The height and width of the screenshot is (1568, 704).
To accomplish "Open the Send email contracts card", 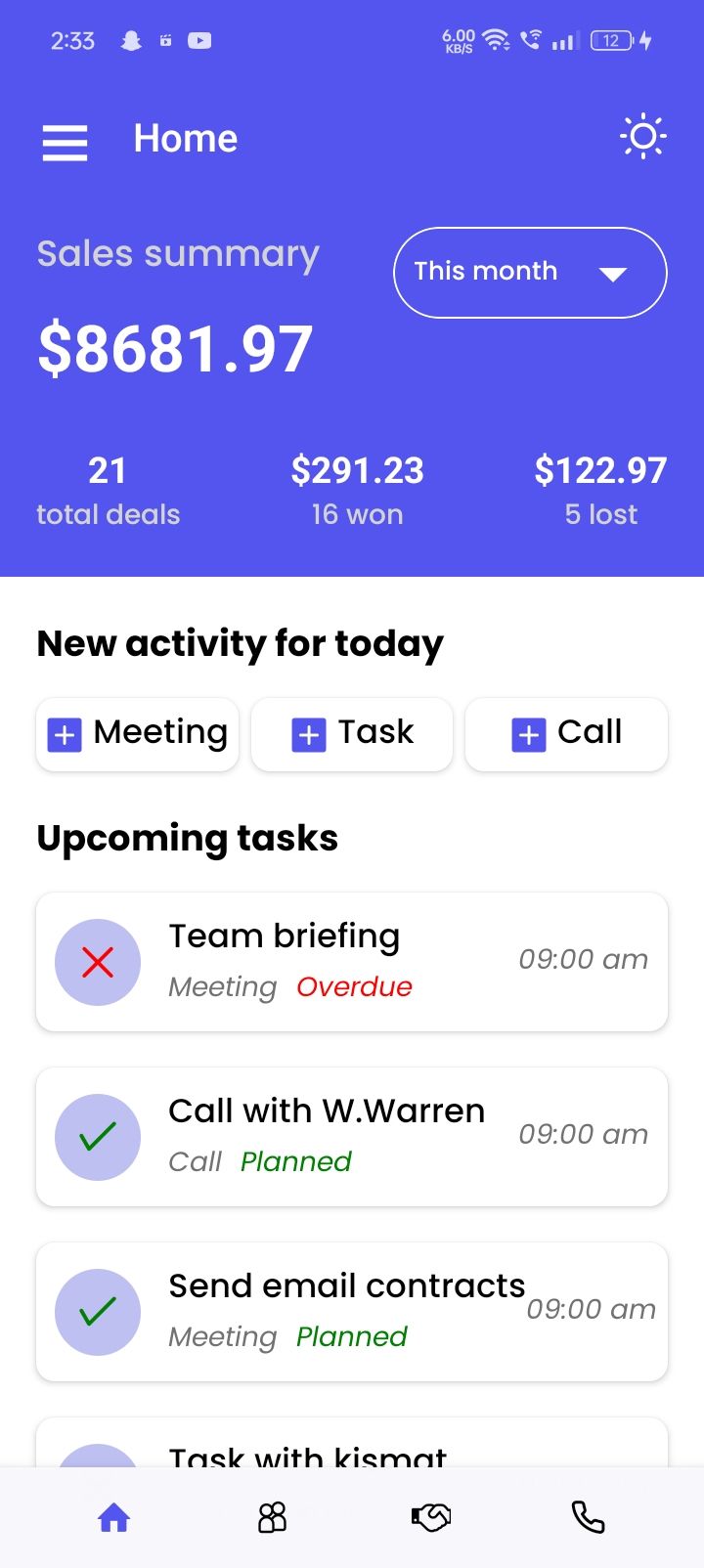I will coord(352,1312).
